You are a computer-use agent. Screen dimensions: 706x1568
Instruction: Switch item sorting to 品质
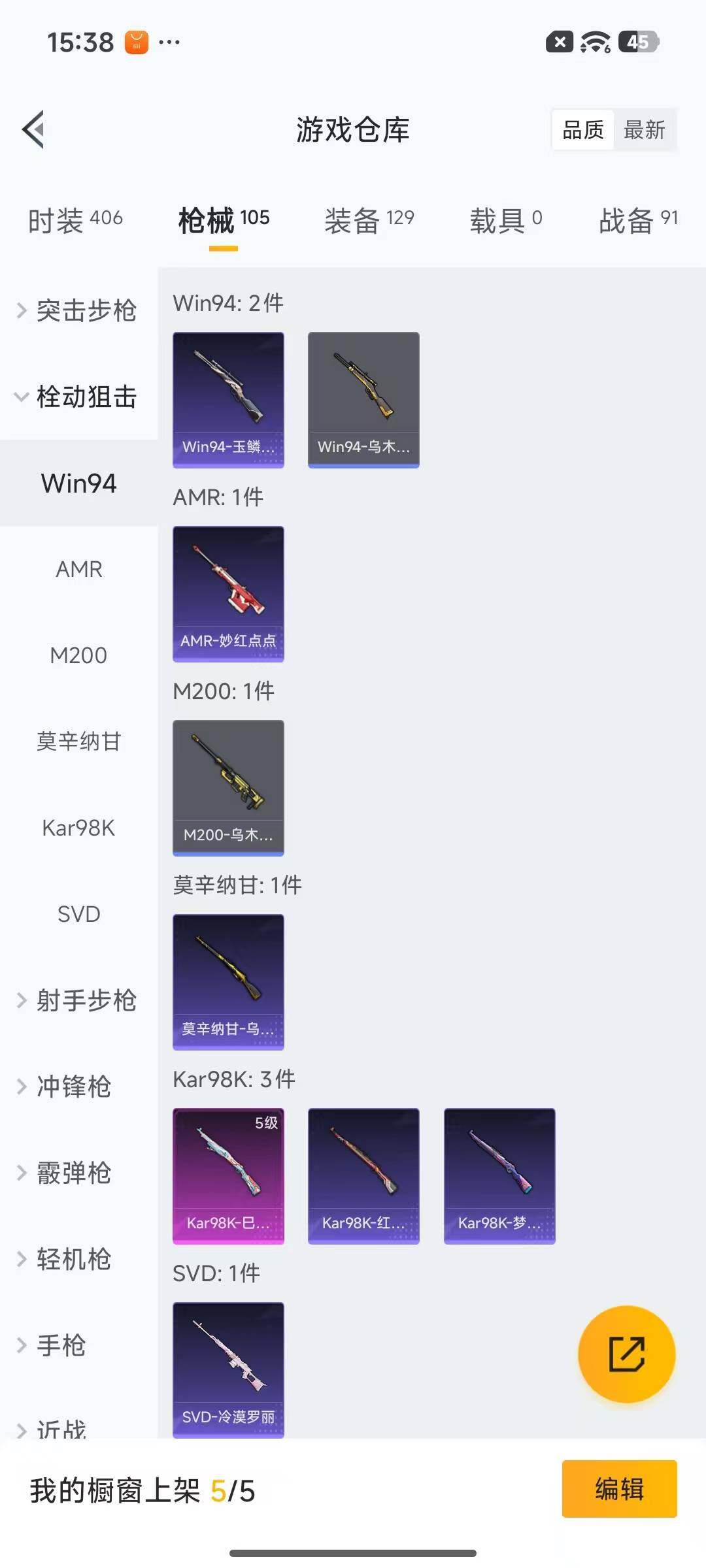pyautogui.click(x=582, y=130)
